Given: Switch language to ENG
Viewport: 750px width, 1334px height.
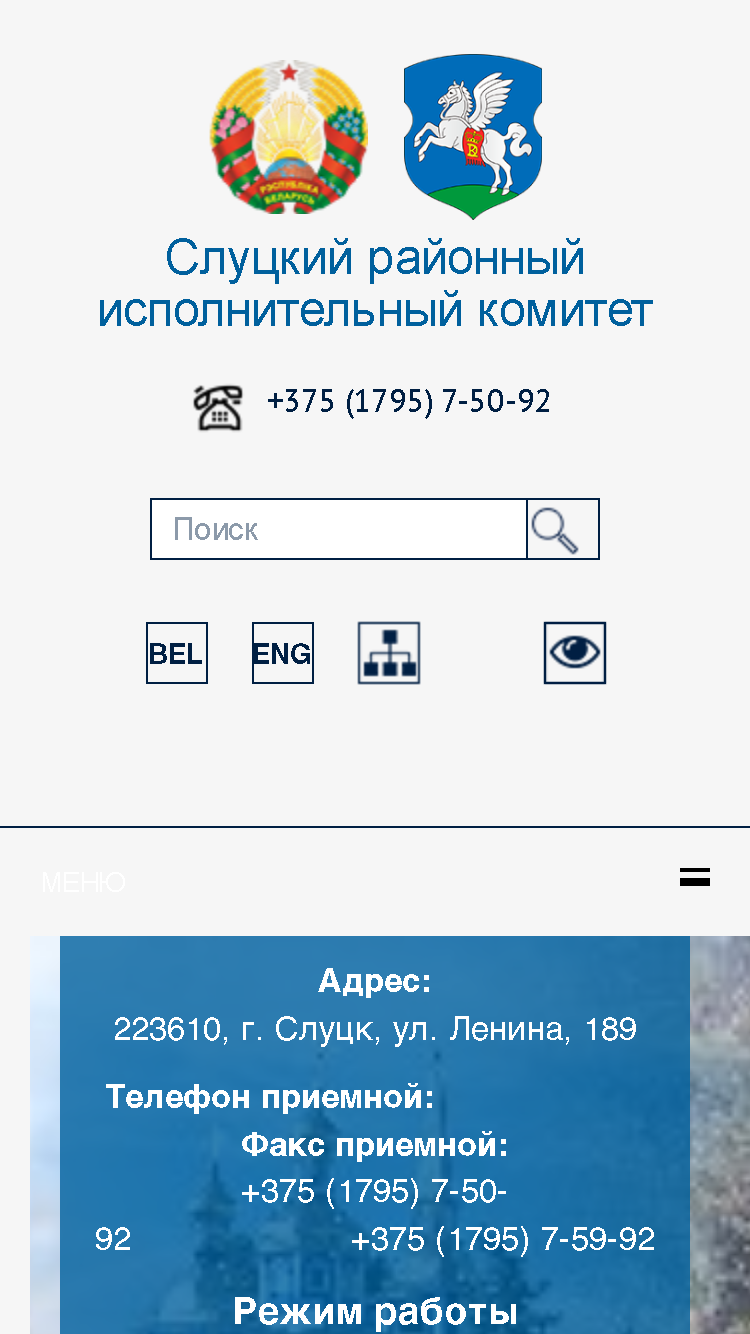Looking at the screenshot, I should pyautogui.click(x=283, y=653).
